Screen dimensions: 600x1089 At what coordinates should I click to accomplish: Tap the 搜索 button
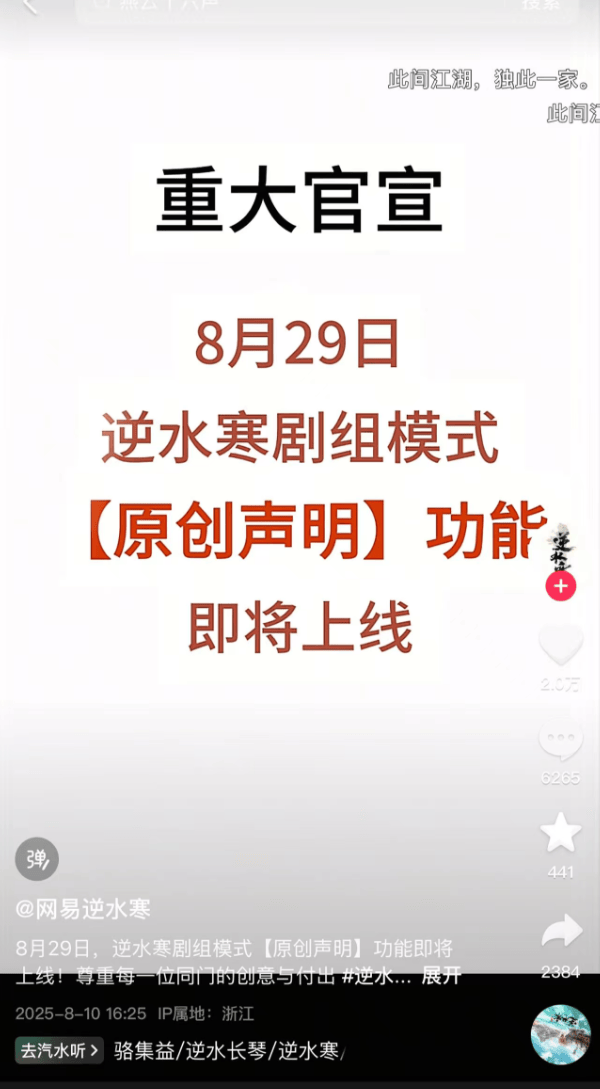pos(546,6)
